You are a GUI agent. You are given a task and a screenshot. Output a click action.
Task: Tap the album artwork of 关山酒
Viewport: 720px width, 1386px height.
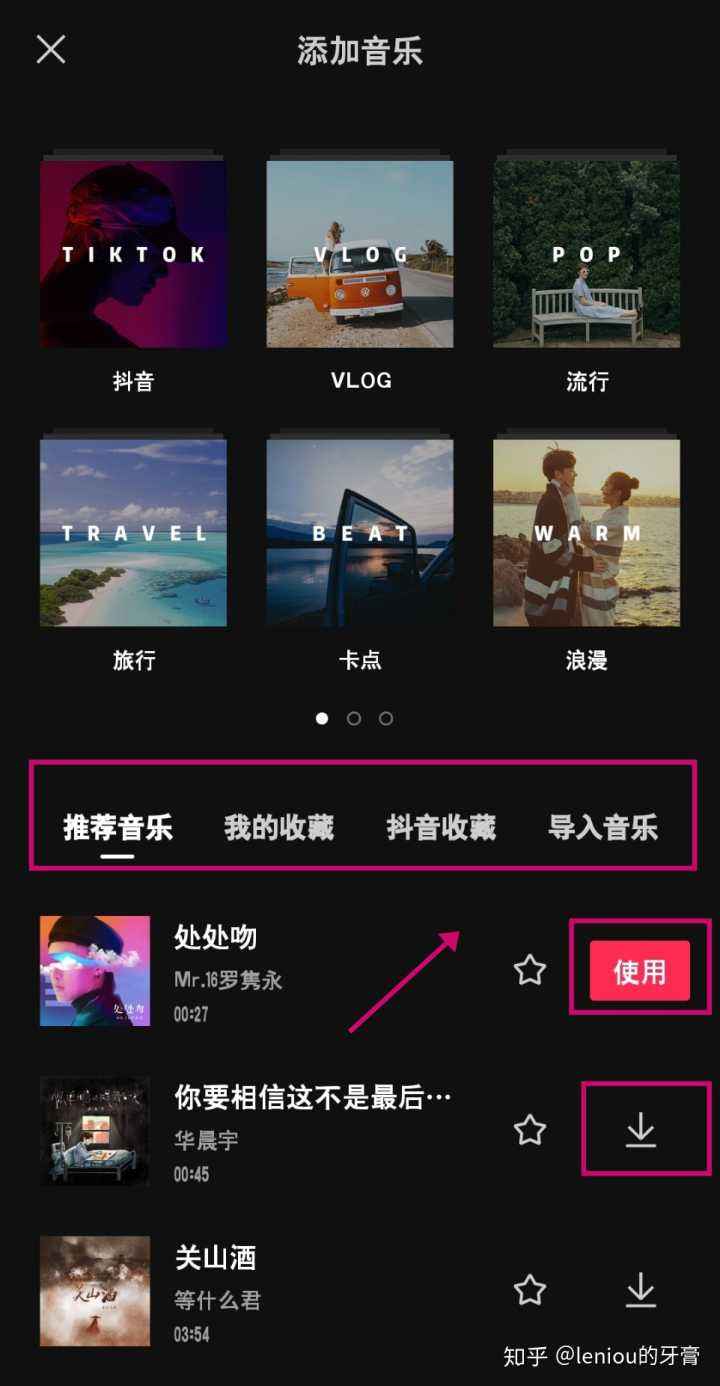(x=94, y=1292)
